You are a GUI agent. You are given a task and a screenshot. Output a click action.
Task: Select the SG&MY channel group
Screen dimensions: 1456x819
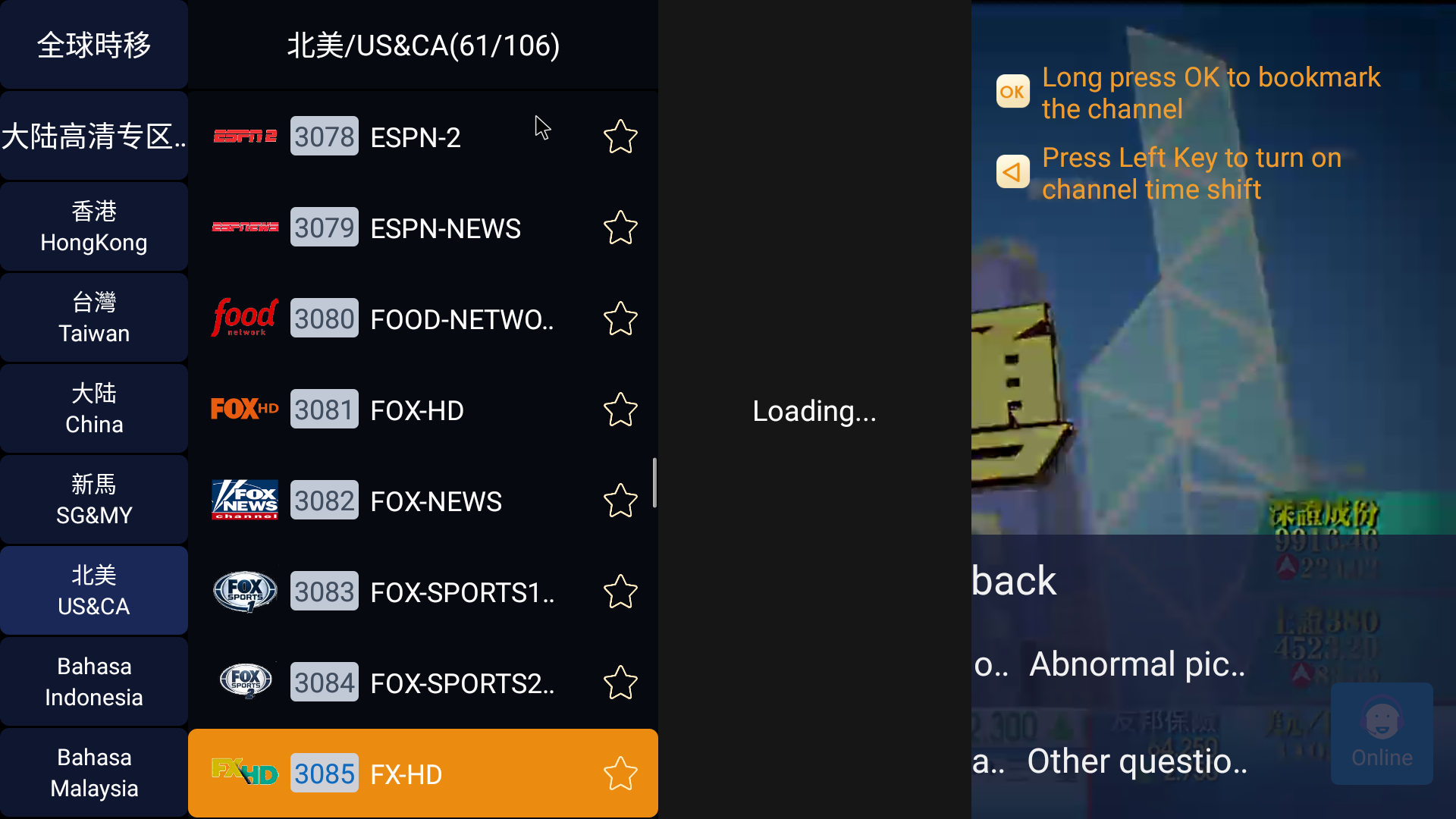[94, 500]
